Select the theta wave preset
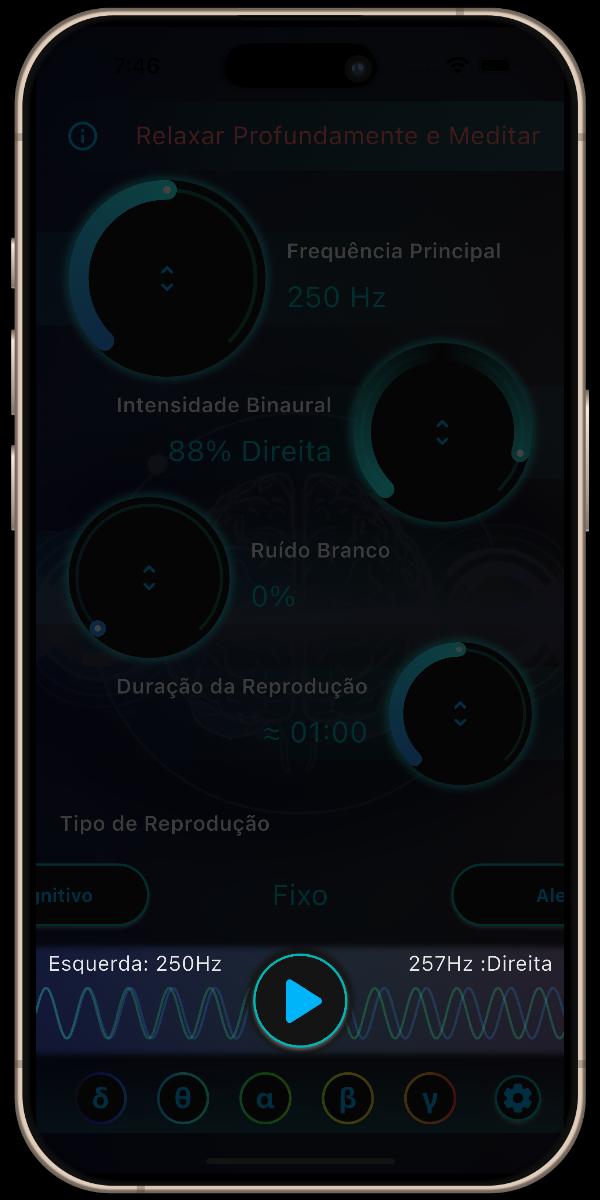Viewport: 600px width, 1200px height. [183, 1098]
